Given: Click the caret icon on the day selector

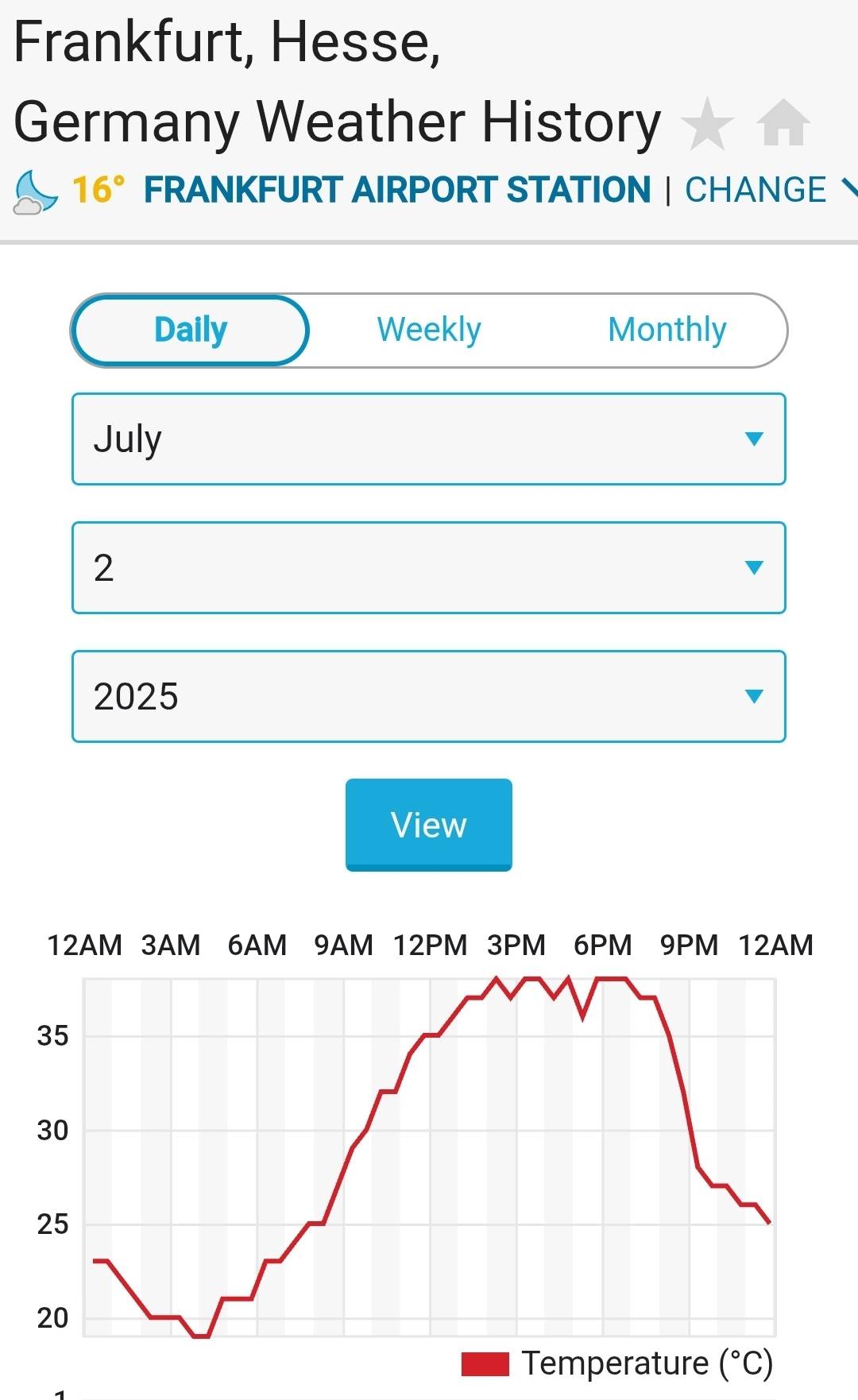Looking at the screenshot, I should point(753,567).
